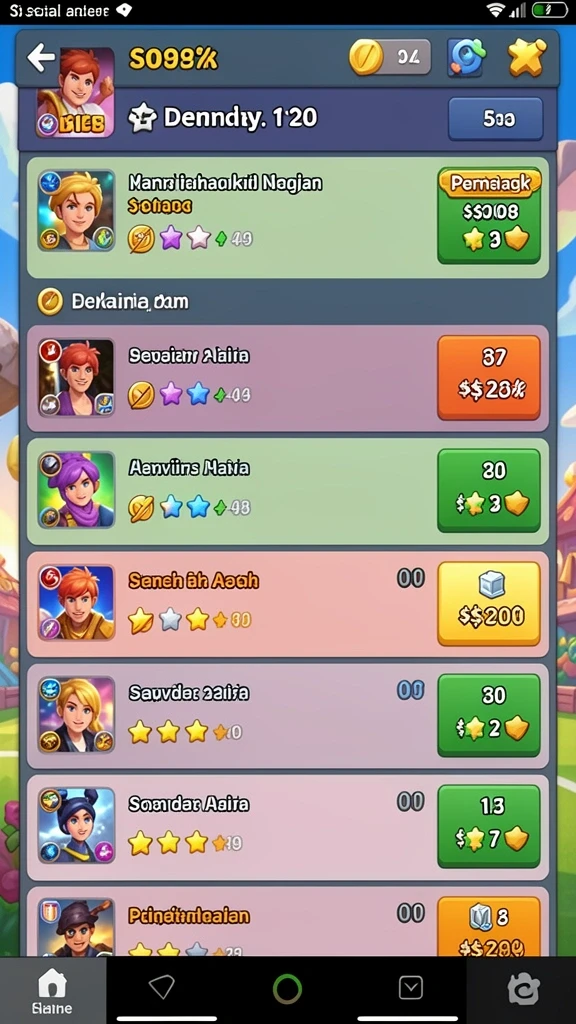Close the screen with the yellow X
The width and height of the screenshot is (576, 1024).
526,58
